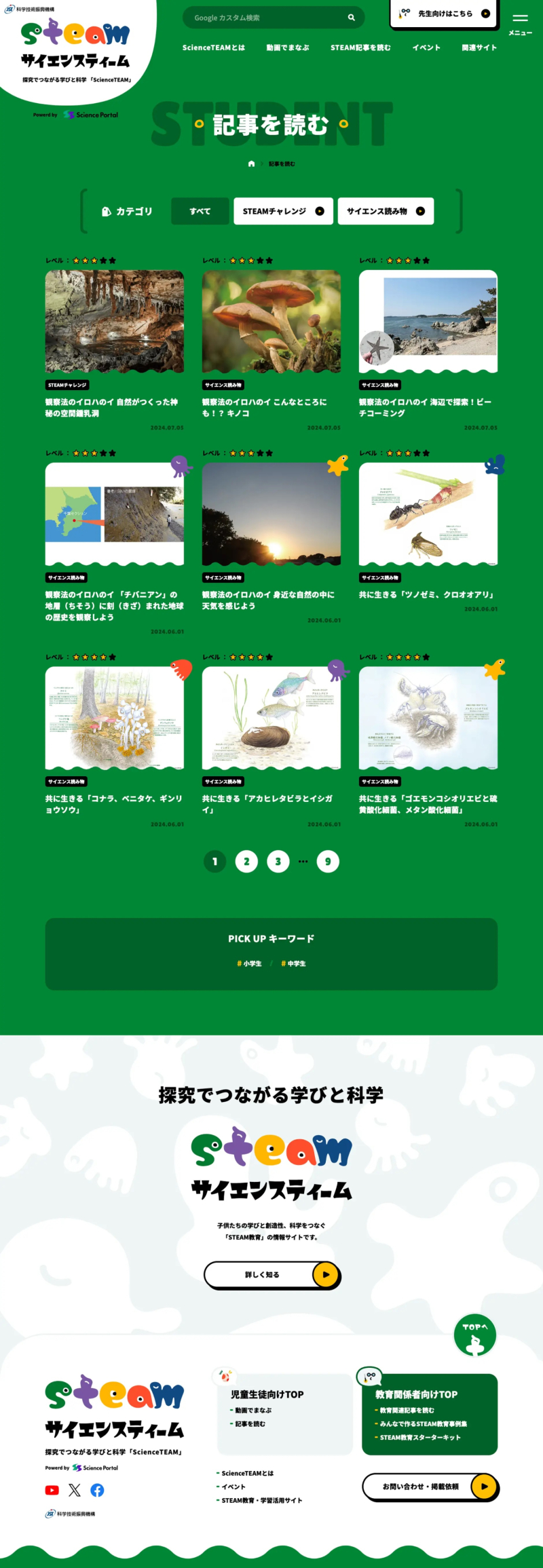Open the 海辺で探索！ビーチコーミング article
The width and height of the screenshot is (543, 1568).
point(428,407)
